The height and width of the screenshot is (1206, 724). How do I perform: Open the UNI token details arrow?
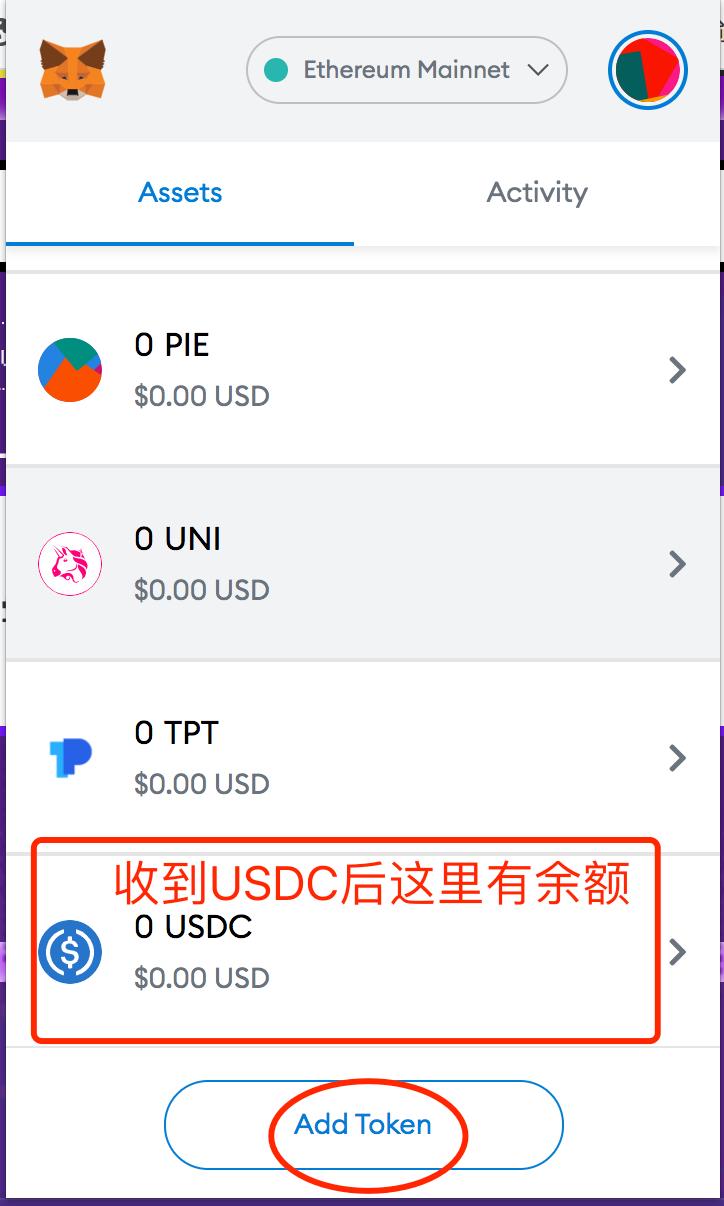[676, 563]
